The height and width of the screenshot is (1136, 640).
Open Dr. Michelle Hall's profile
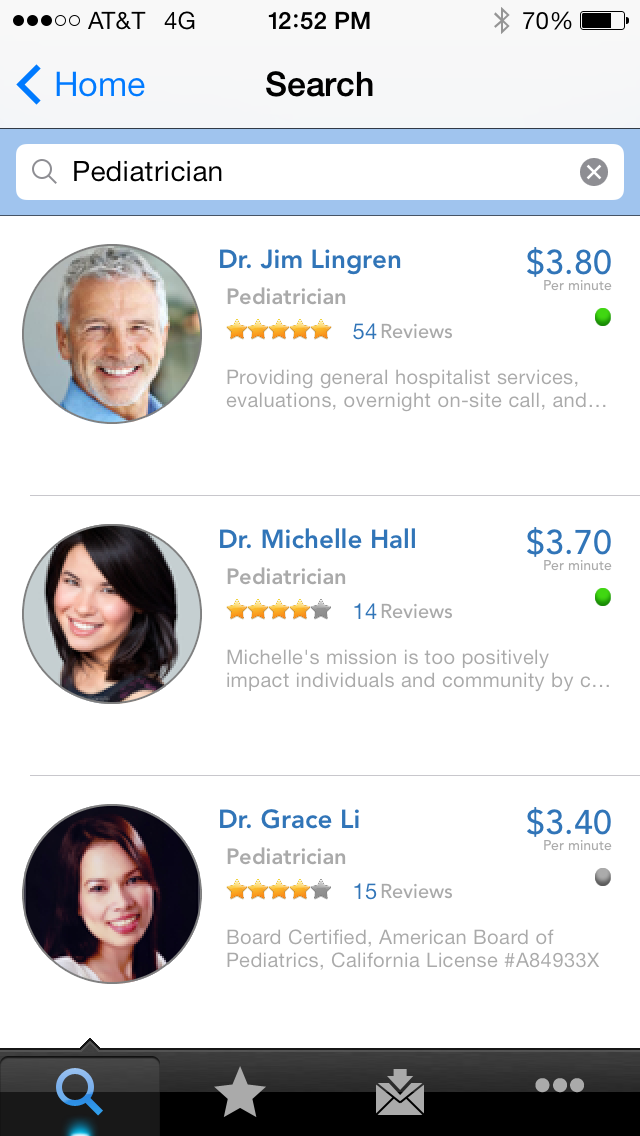tap(320, 635)
